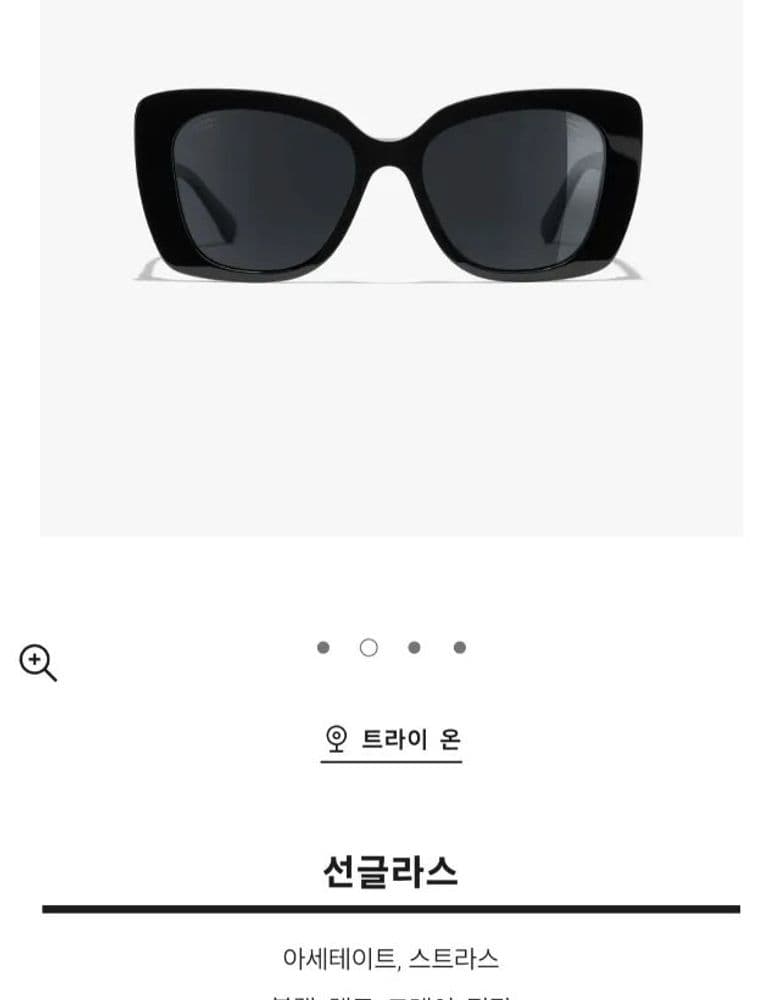The image size is (780, 1000).
Task: Click the 아세테이트, 스트라스 material text
Action: pos(389,955)
